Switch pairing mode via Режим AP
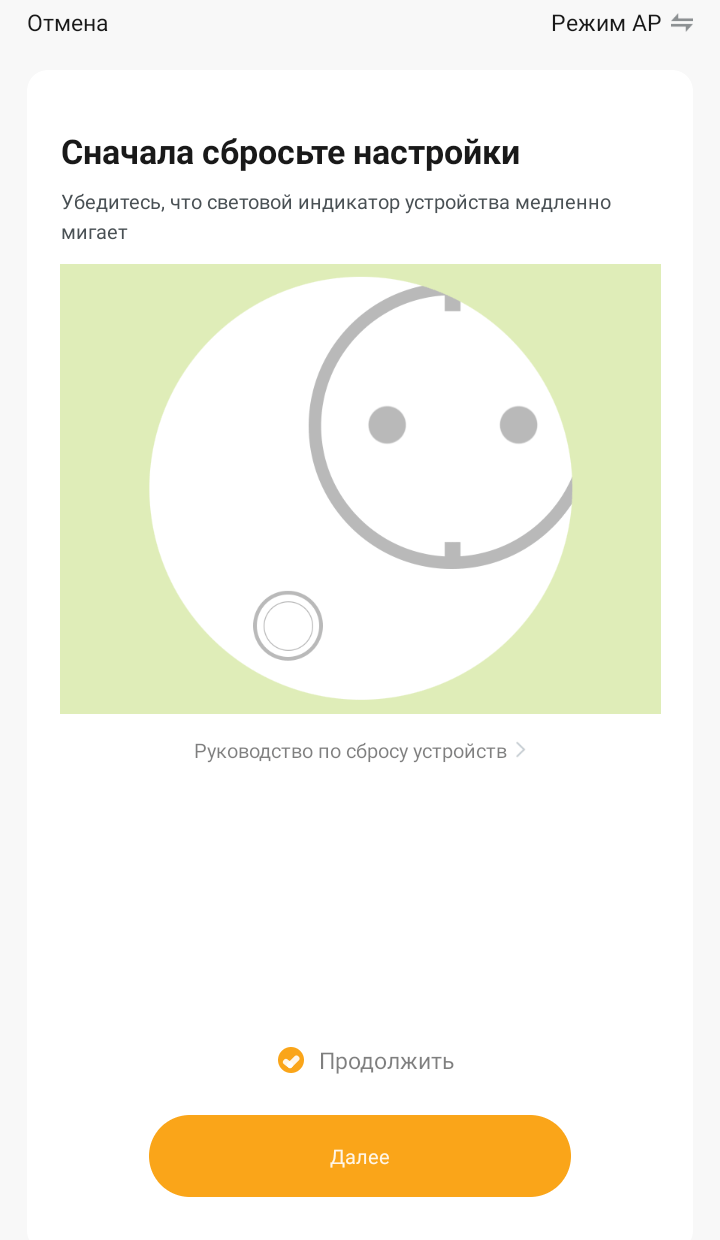The width and height of the screenshot is (720, 1240). [621, 24]
